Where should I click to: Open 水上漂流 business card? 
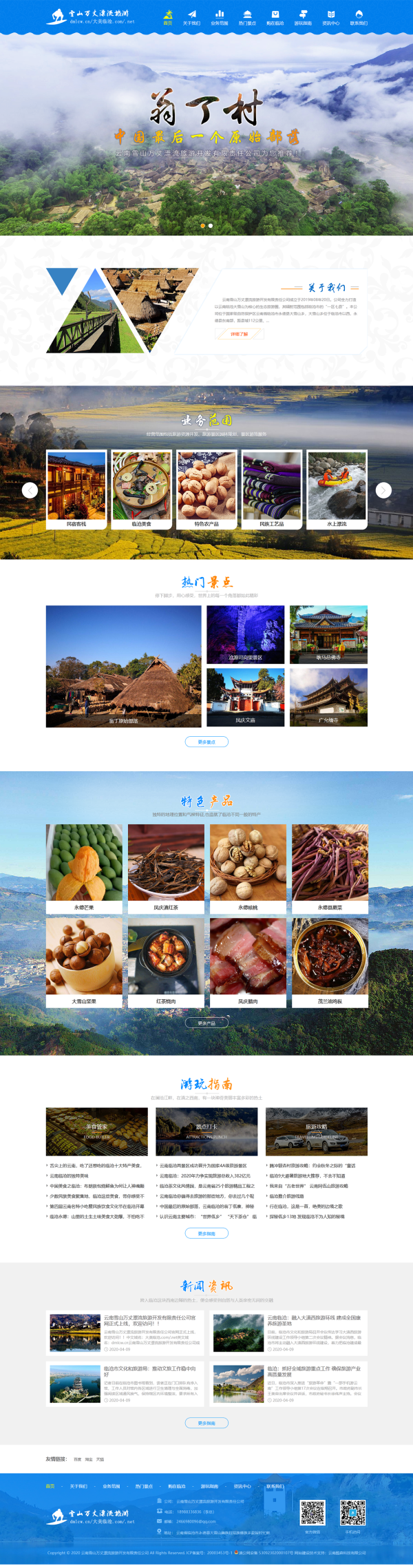tap(337, 490)
